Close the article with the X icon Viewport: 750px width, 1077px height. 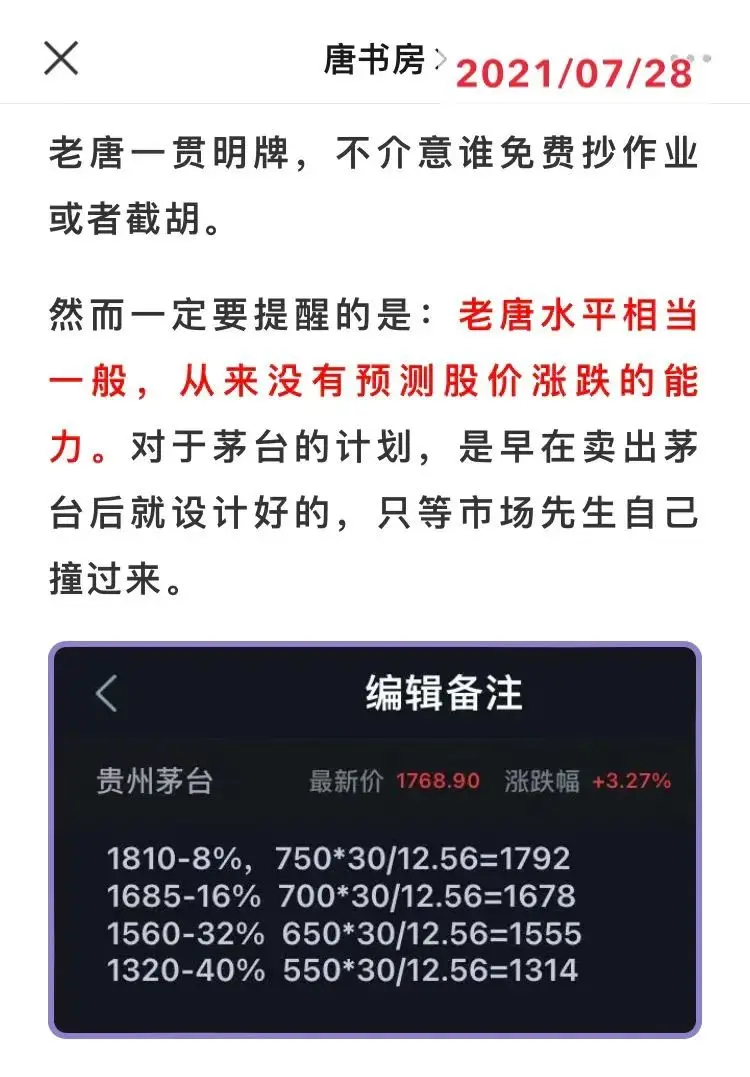[61, 58]
